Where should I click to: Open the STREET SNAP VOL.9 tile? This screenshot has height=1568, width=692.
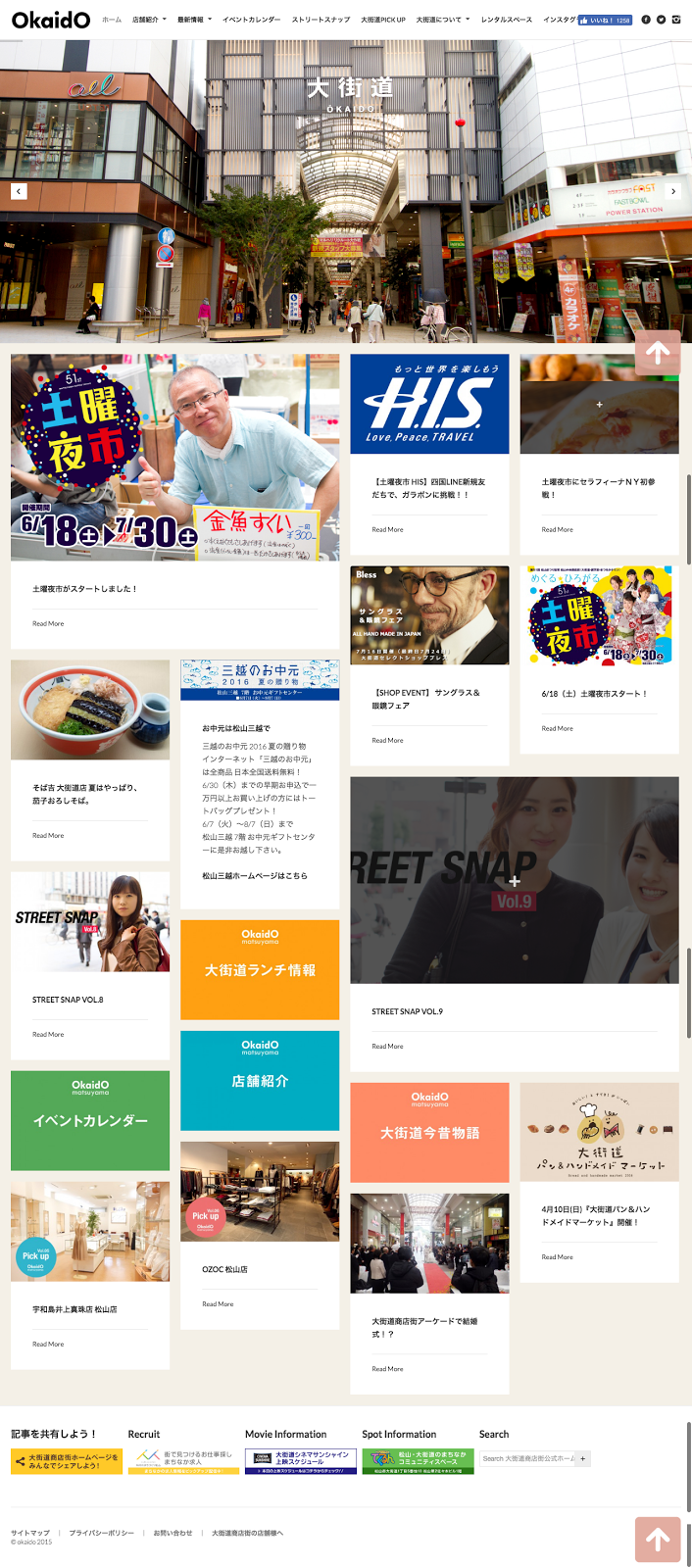(x=514, y=880)
